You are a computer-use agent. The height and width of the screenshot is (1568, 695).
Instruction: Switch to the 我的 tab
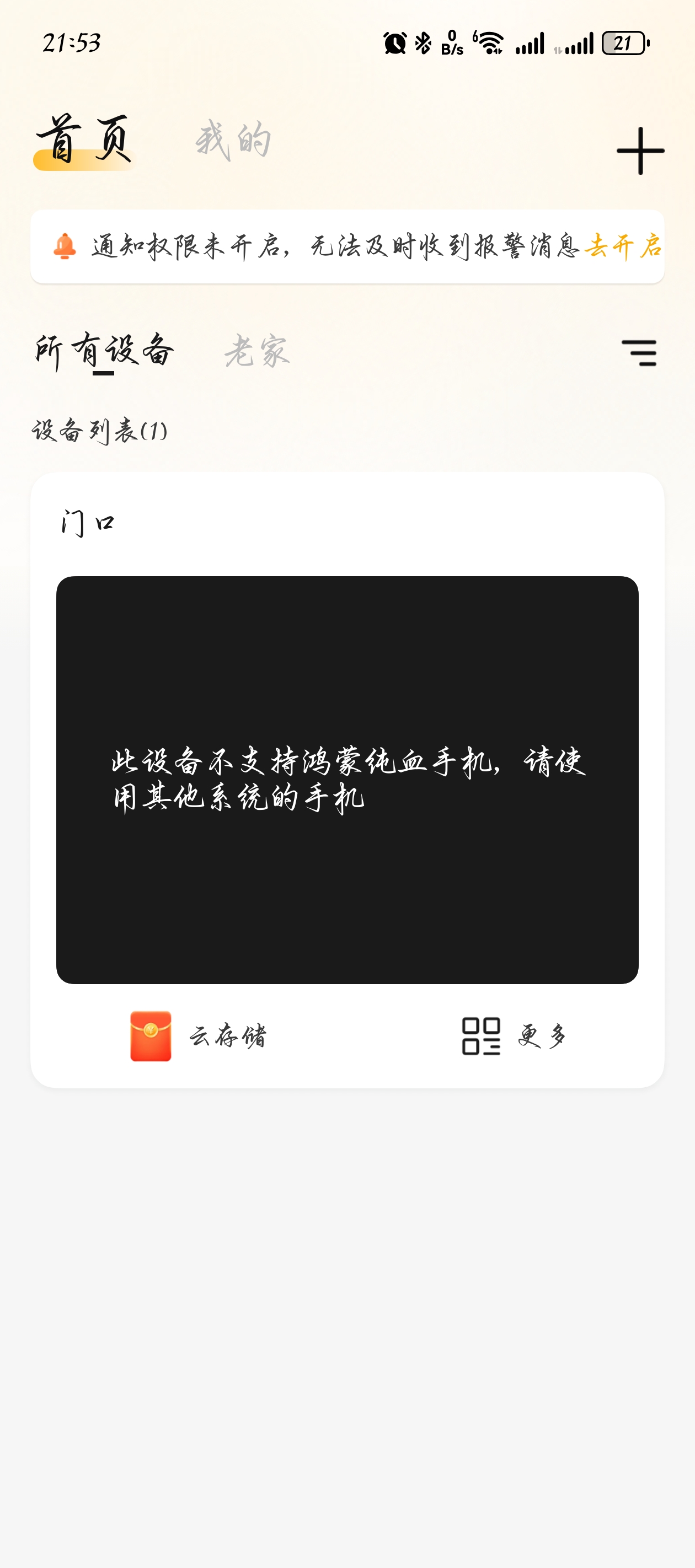coord(233,140)
